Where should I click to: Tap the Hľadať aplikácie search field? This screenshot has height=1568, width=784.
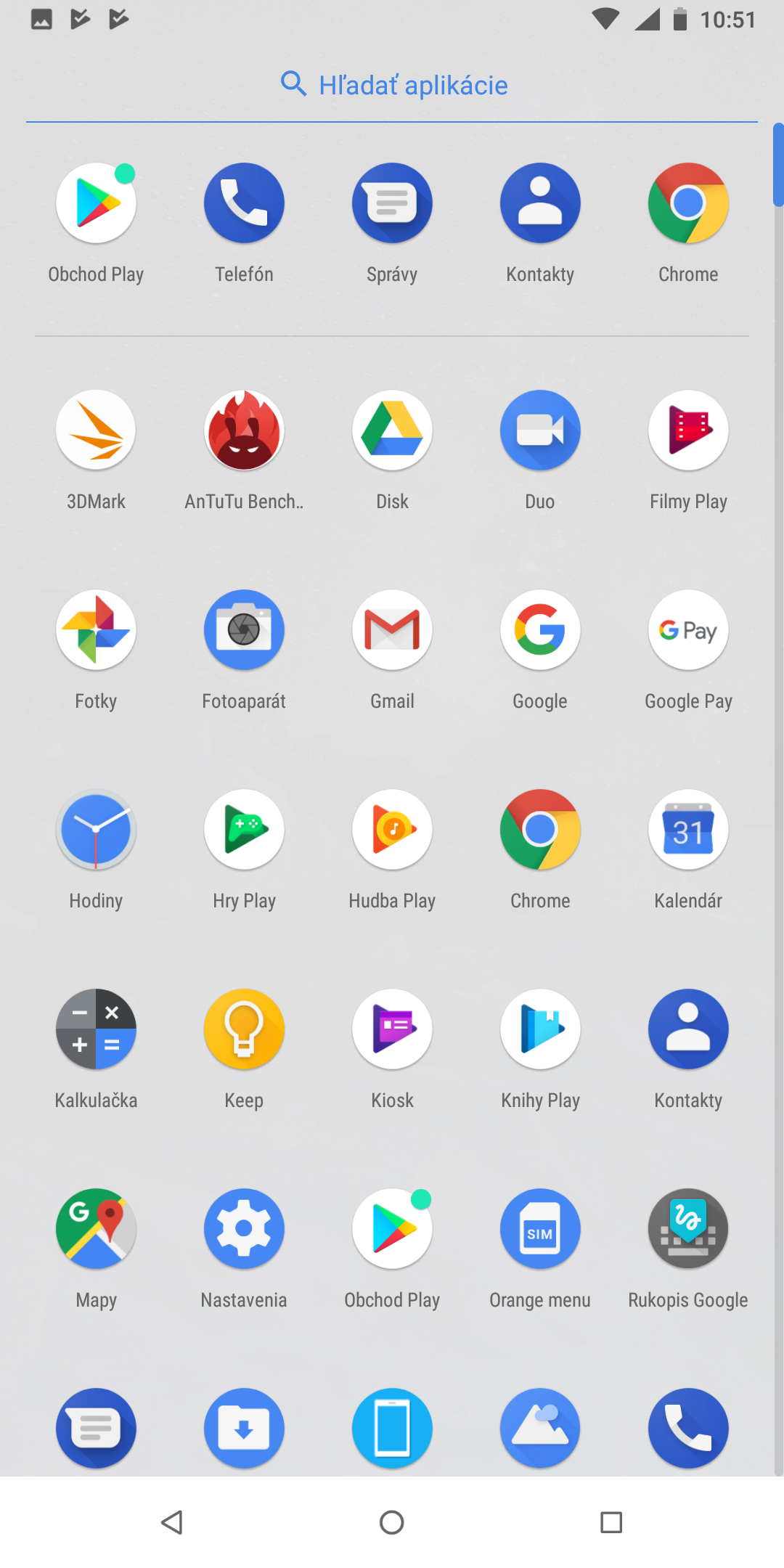point(392,85)
